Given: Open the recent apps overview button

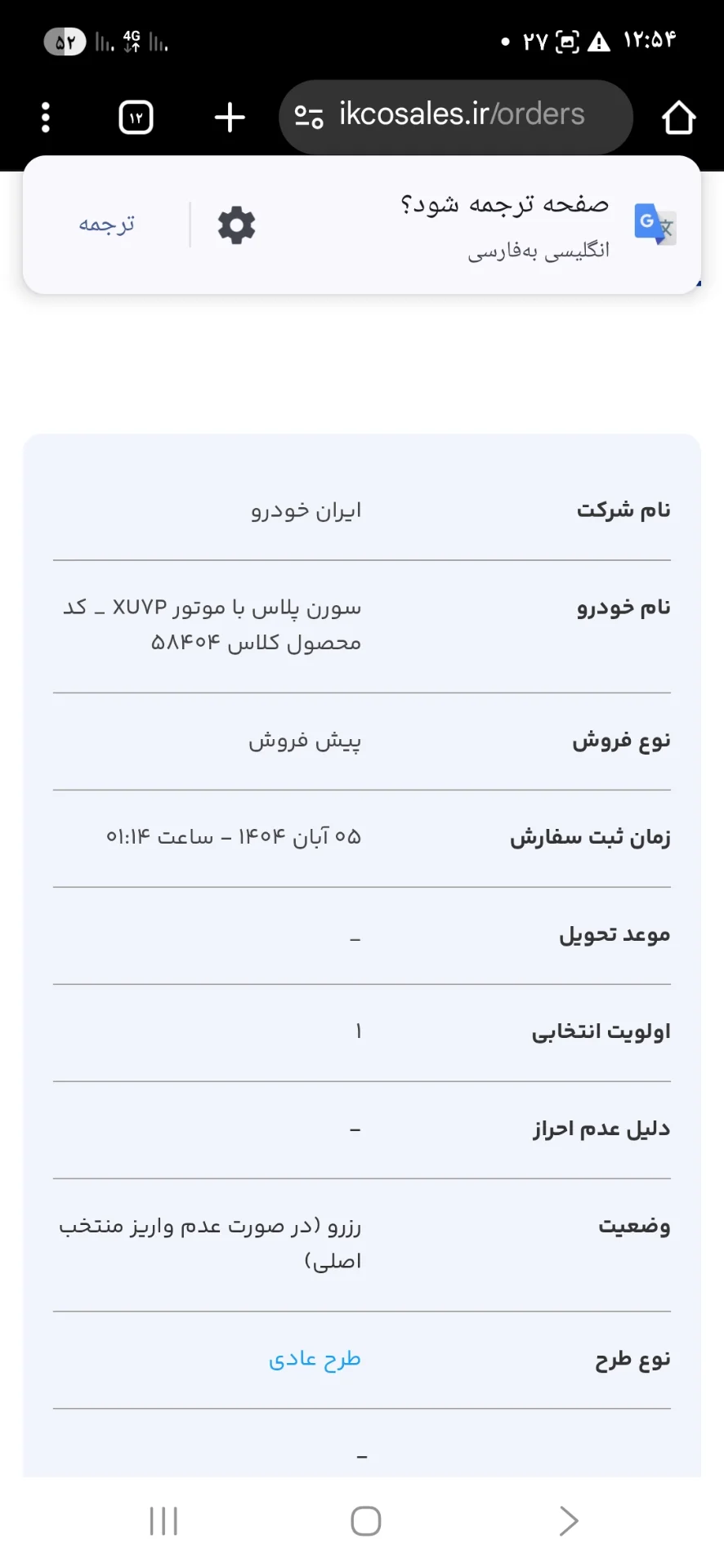Looking at the screenshot, I should (x=163, y=1521).
